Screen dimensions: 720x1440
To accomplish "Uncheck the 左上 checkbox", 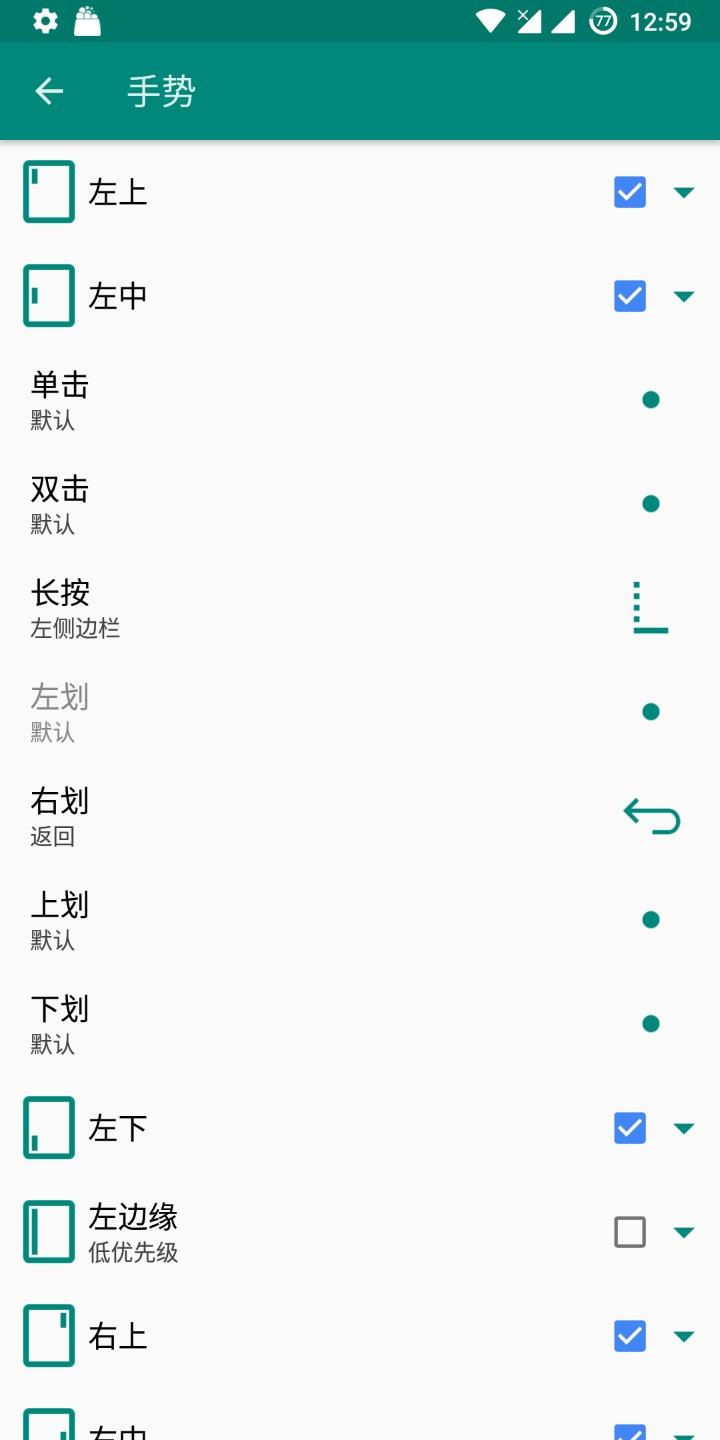I will point(630,192).
